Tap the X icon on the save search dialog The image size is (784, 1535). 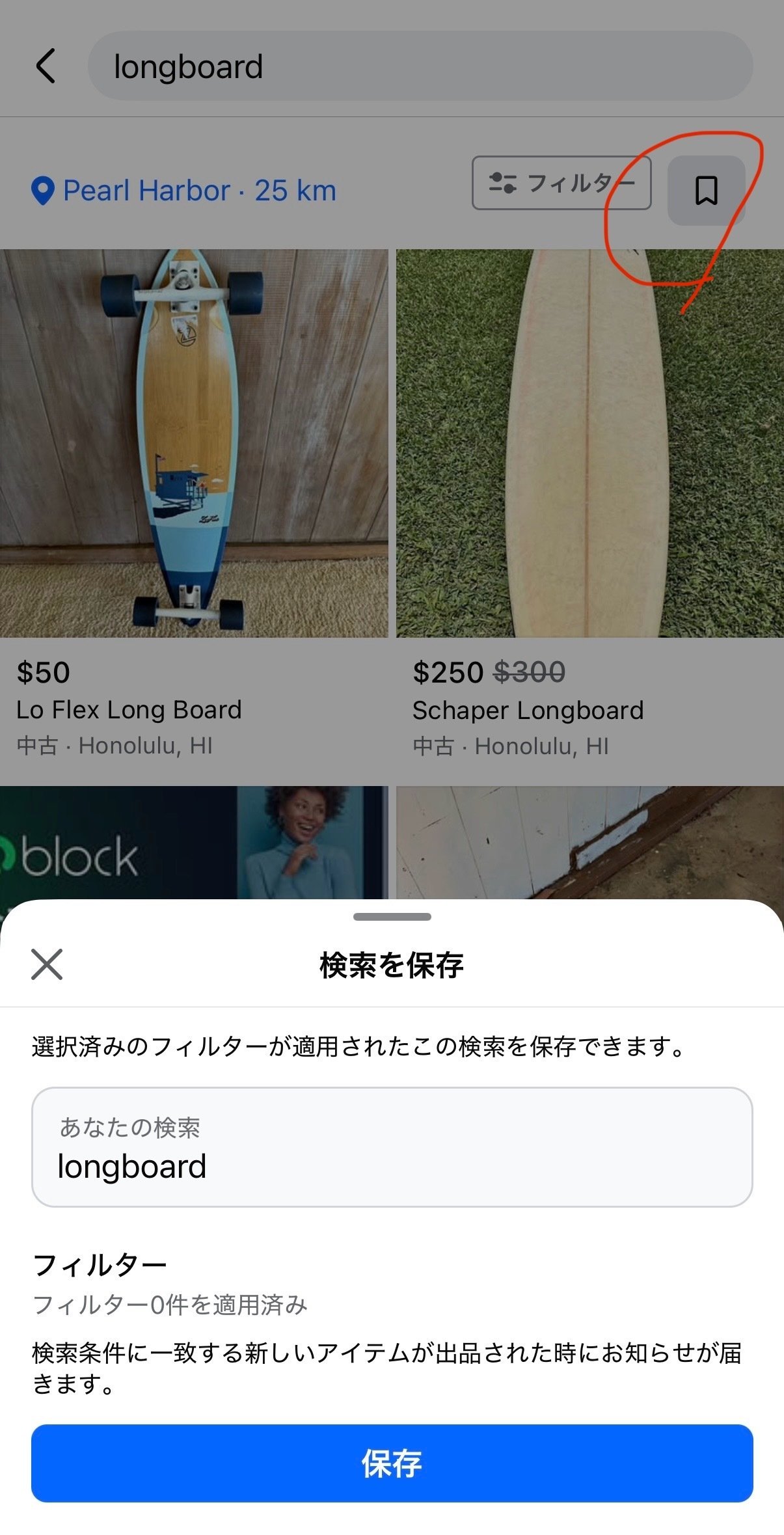pos(46,969)
